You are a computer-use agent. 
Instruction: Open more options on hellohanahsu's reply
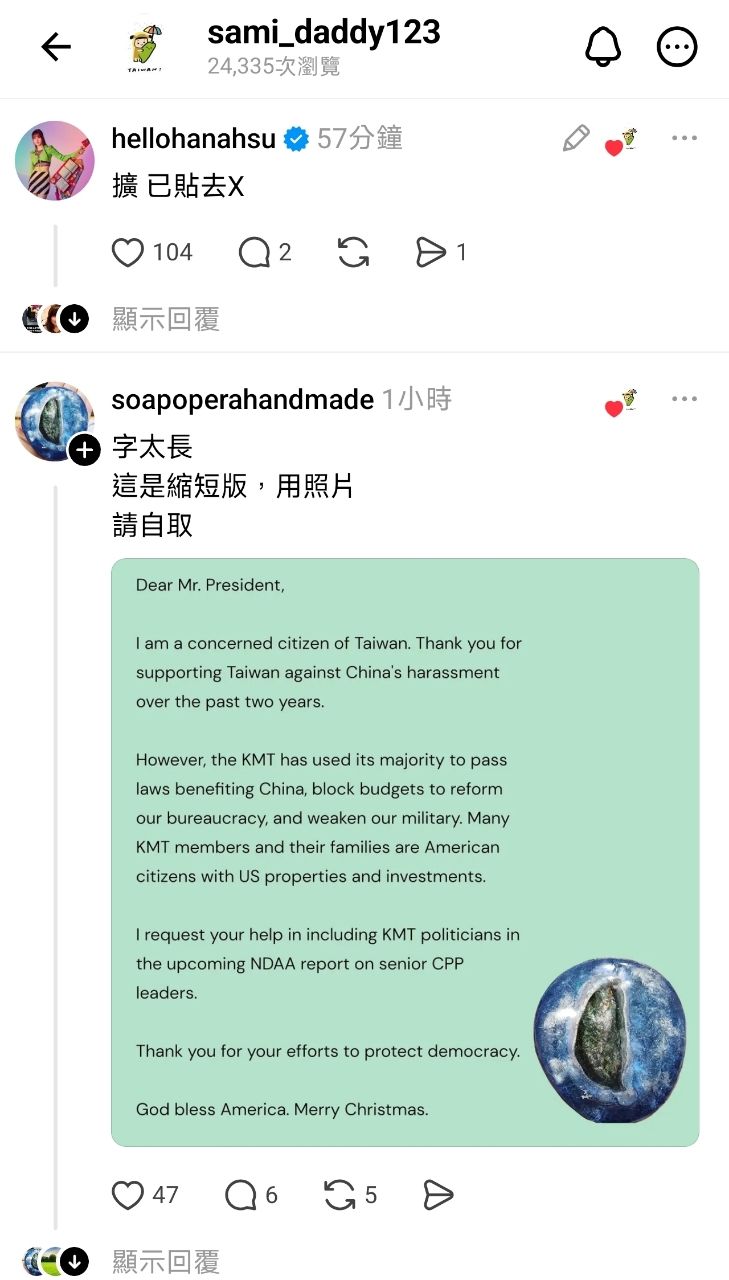tap(684, 138)
